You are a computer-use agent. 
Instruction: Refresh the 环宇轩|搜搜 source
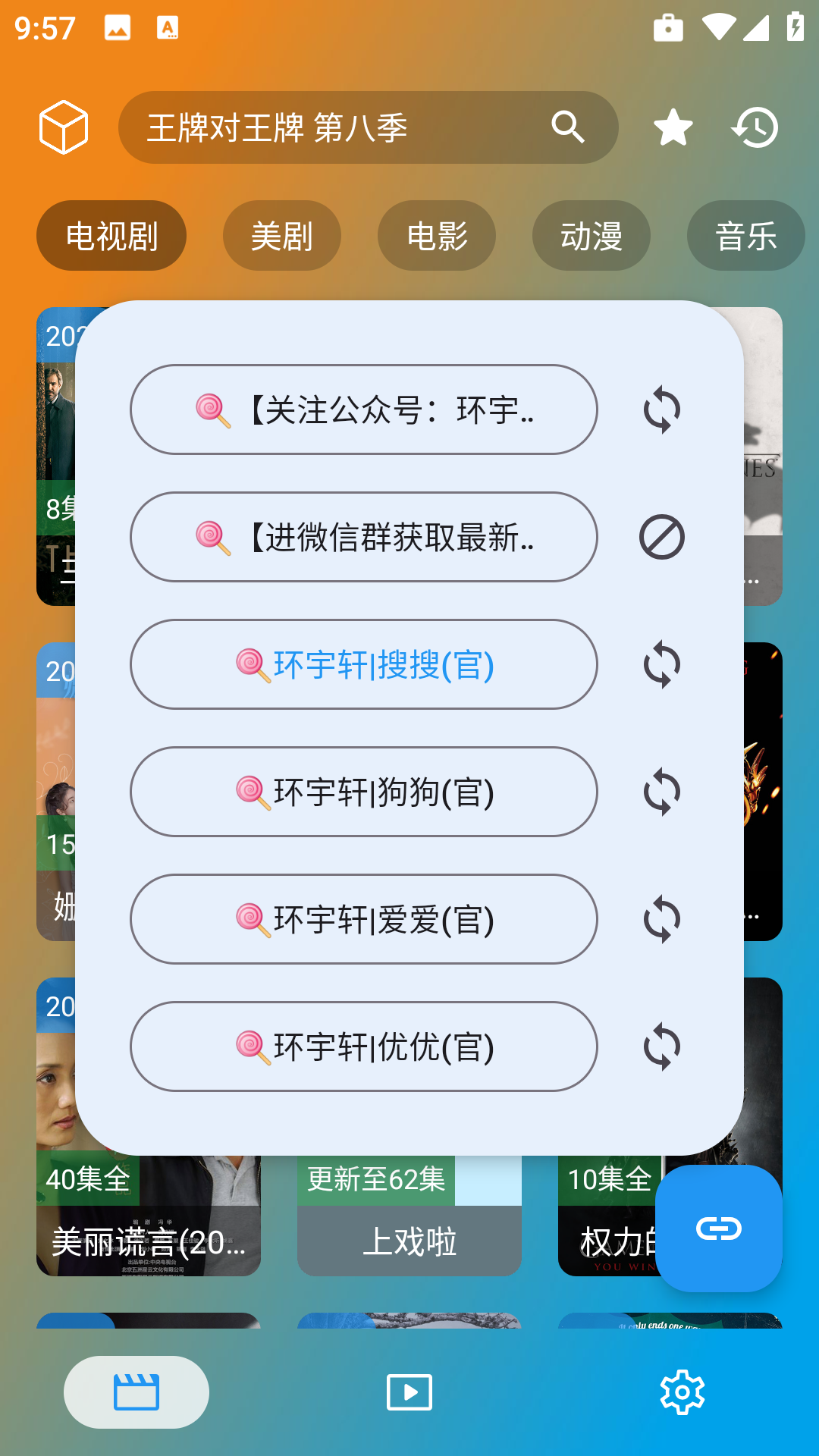(661, 665)
